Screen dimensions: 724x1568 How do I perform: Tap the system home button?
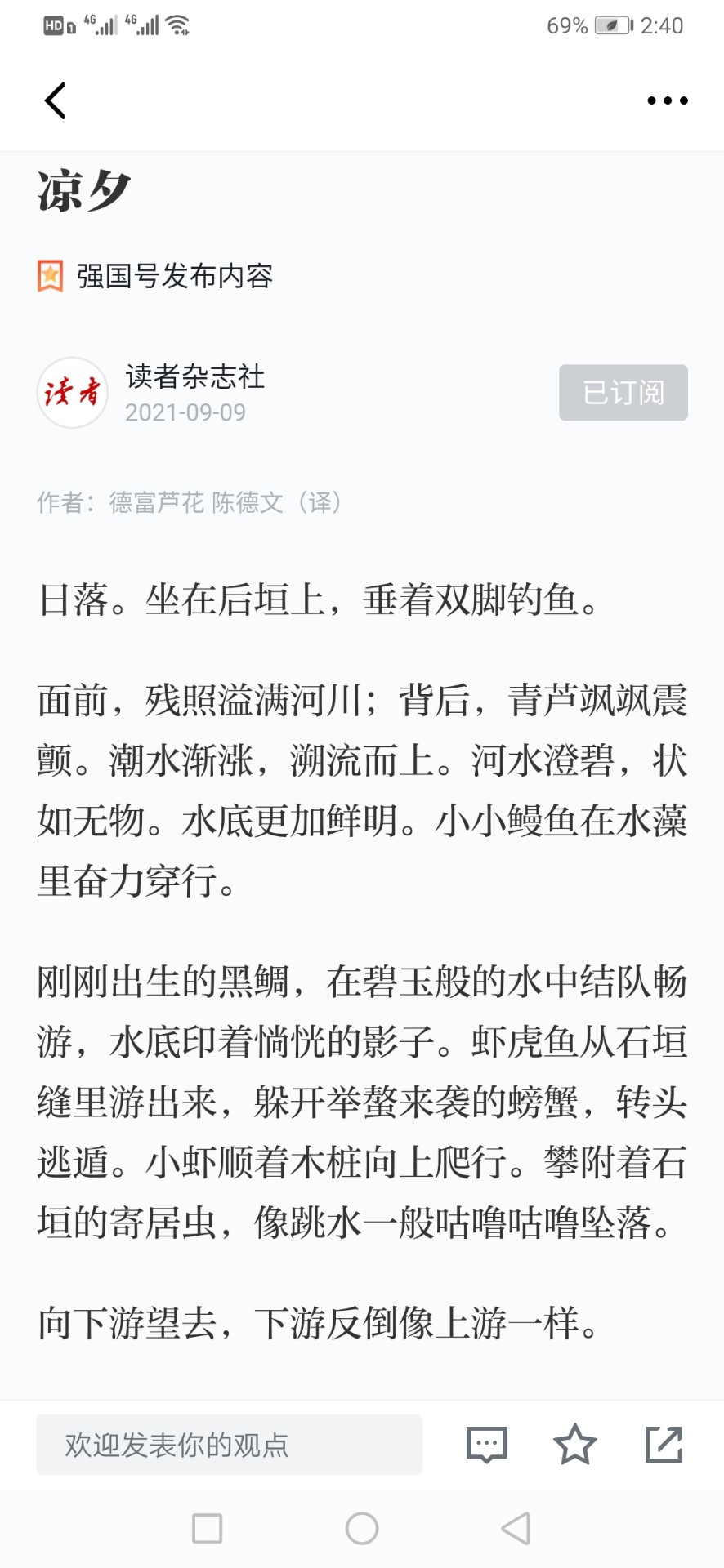[361, 1528]
